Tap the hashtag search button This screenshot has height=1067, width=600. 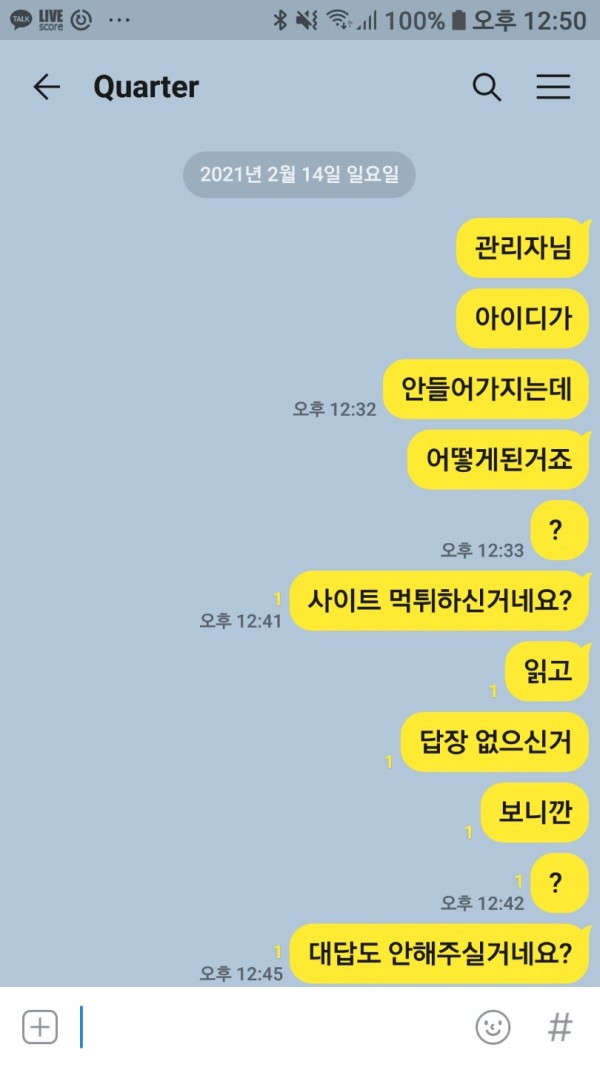pos(560,1027)
